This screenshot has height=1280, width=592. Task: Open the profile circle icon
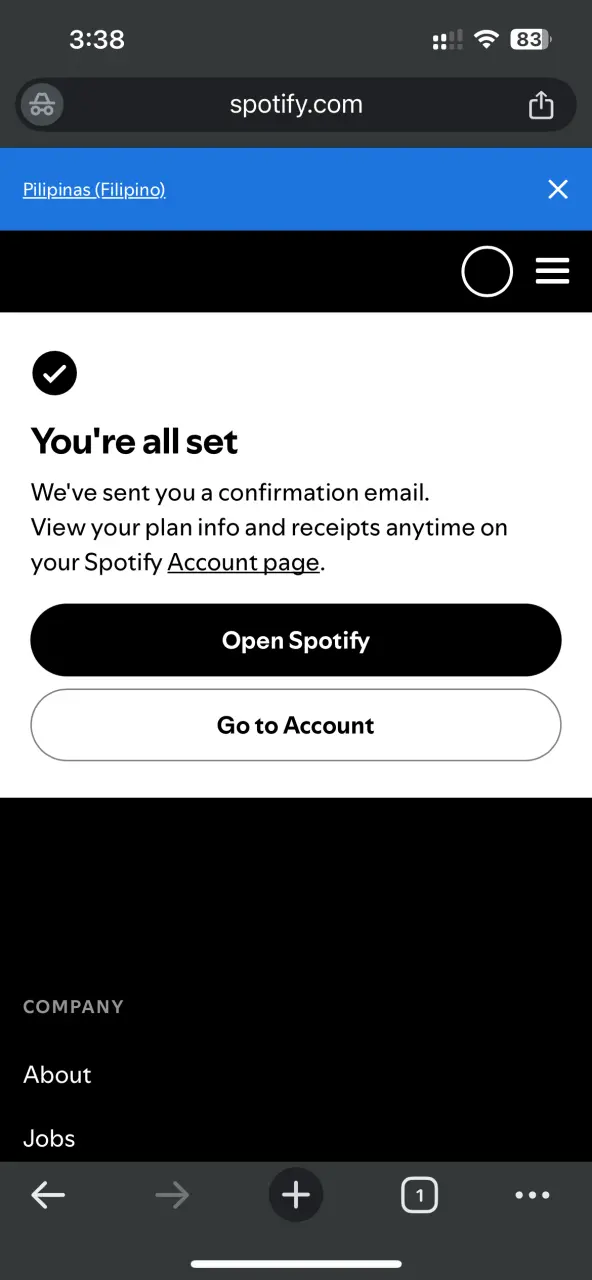(487, 271)
